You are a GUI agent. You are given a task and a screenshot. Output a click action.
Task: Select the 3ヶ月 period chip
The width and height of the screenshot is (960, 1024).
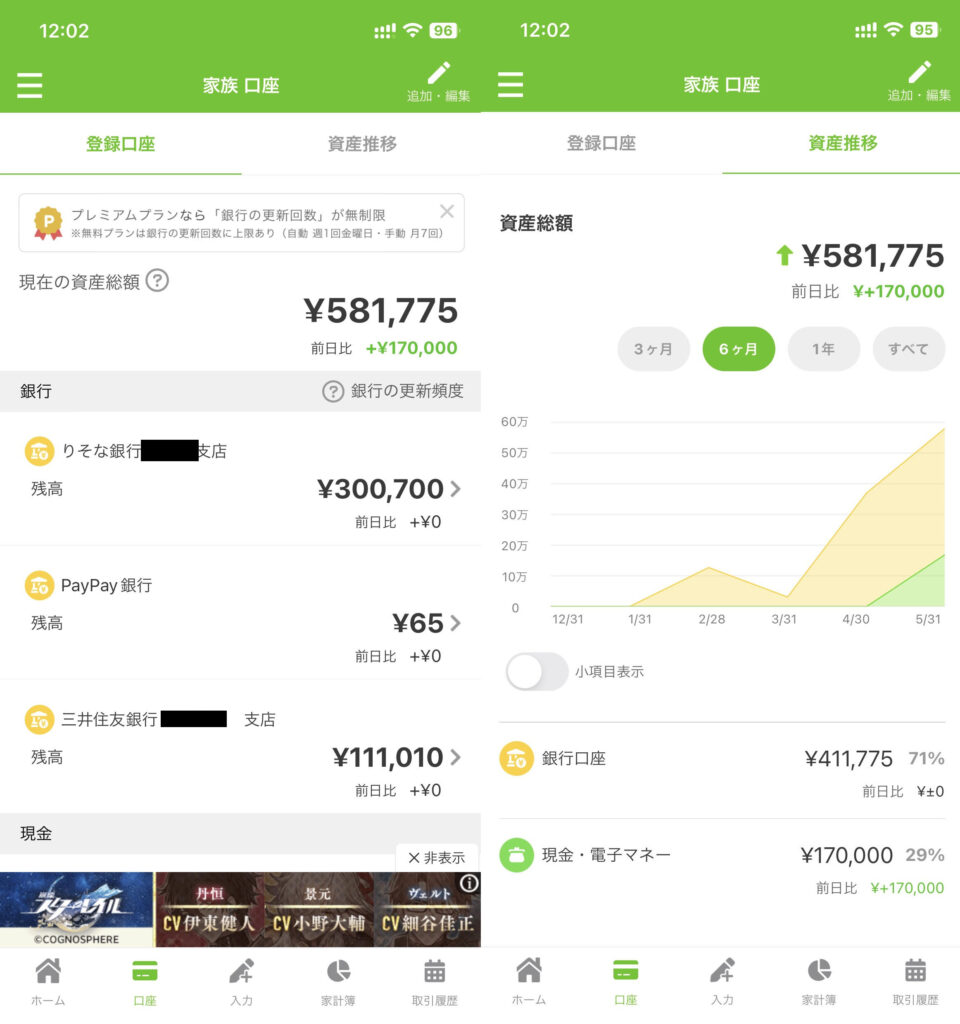[x=654, y=349]
